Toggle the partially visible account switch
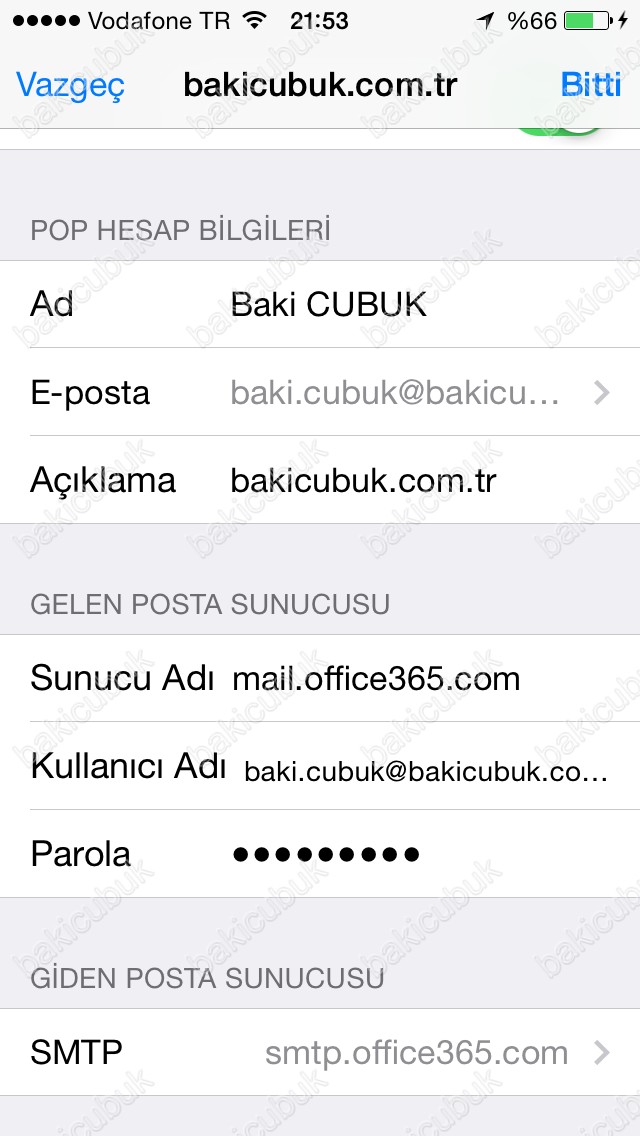The image size is (640, 1136). click(x=560, y=133)
